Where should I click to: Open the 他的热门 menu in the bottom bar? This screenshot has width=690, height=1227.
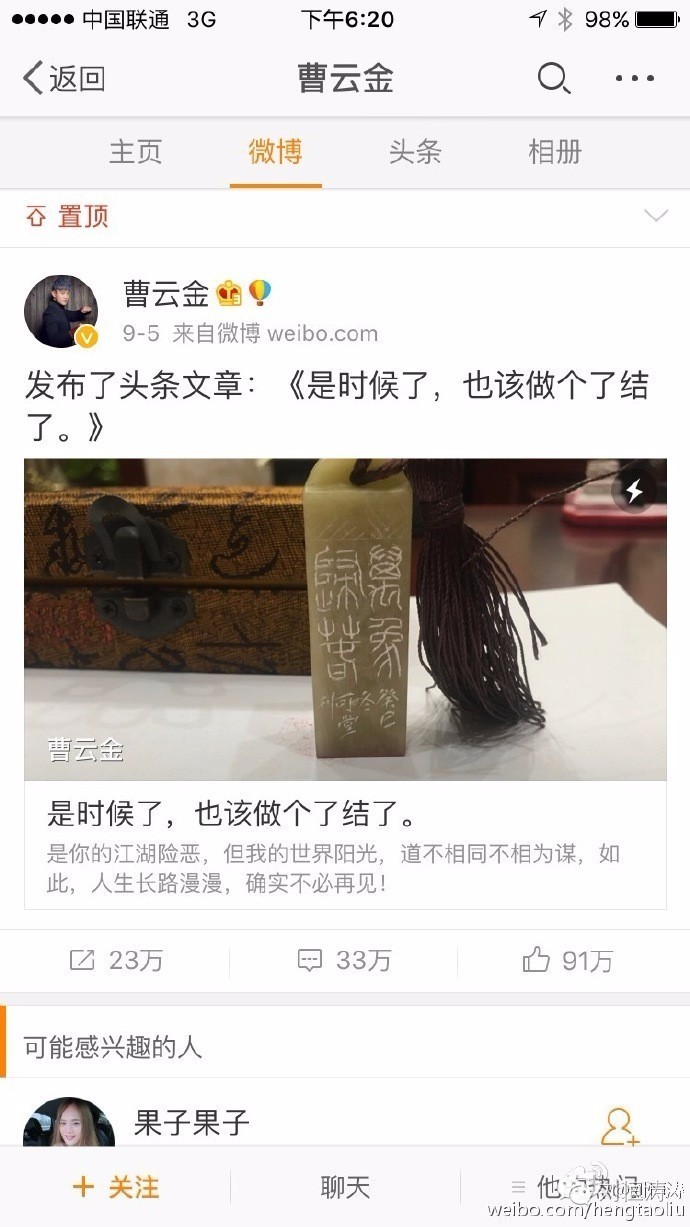(575, 1187)
